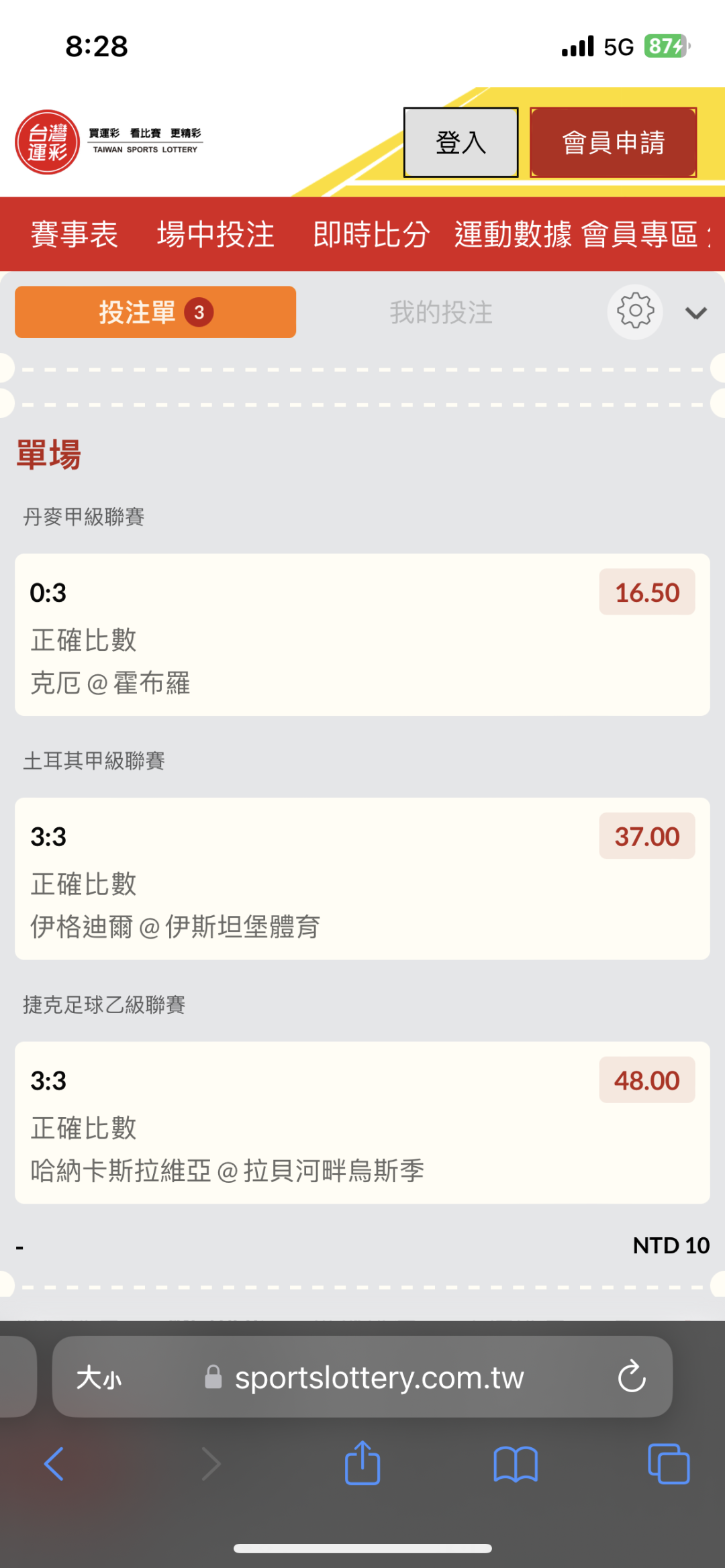This screenshot has height=1568, width=725.
Task: Open 即時比分 live scores
Action: [371, 234]
